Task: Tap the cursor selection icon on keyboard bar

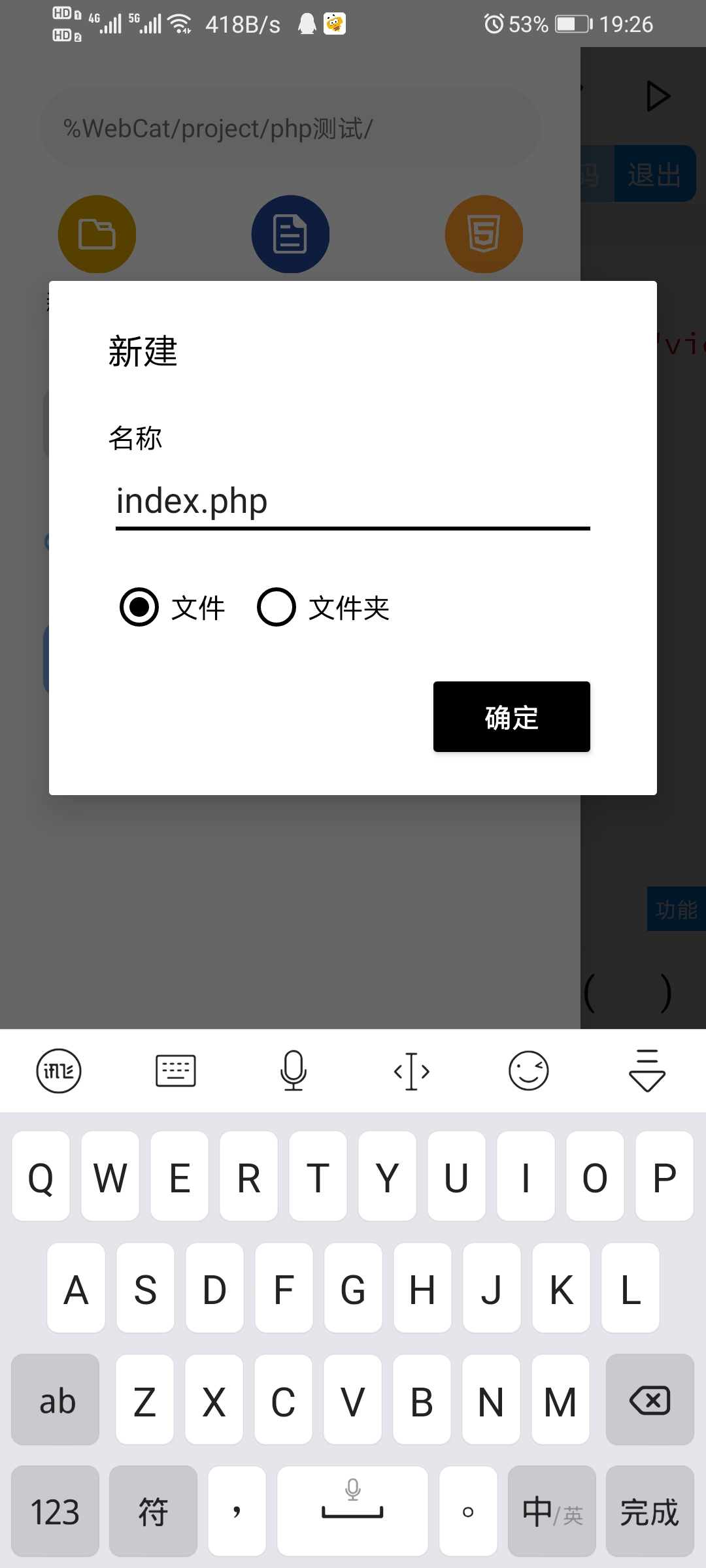Action: 411,1070
